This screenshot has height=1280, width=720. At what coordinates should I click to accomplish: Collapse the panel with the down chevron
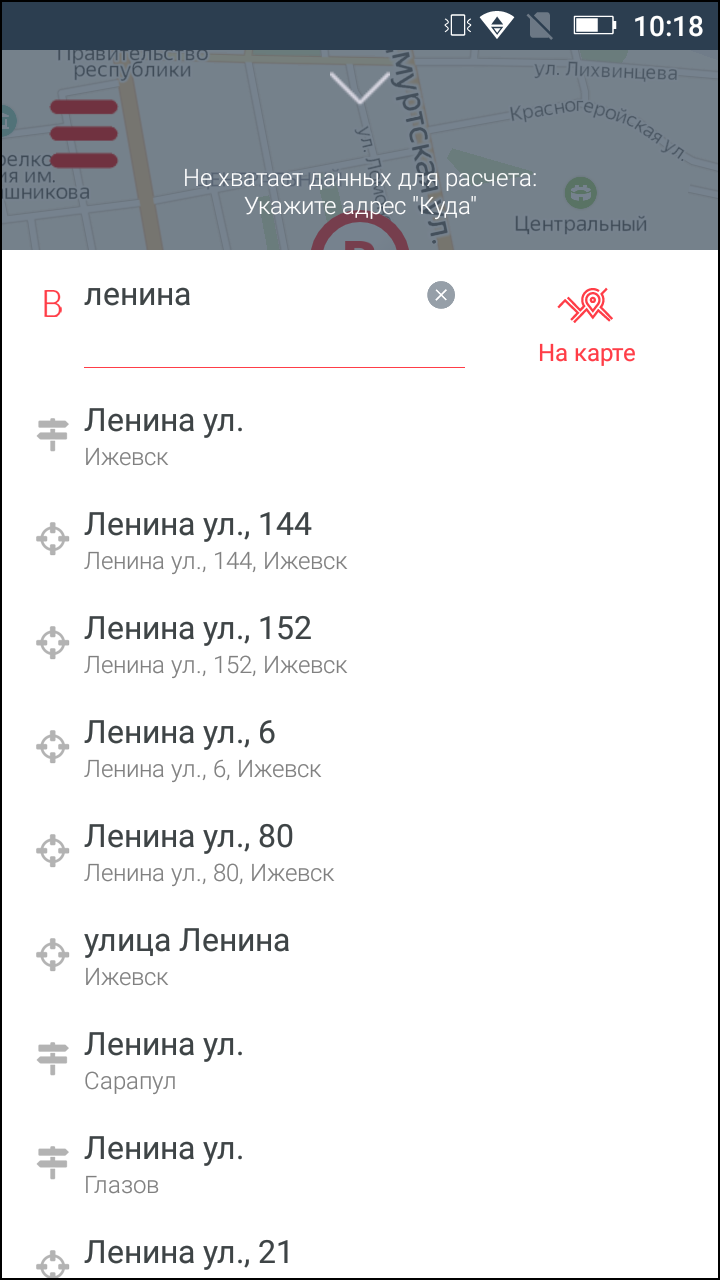(x=359, y=87)
